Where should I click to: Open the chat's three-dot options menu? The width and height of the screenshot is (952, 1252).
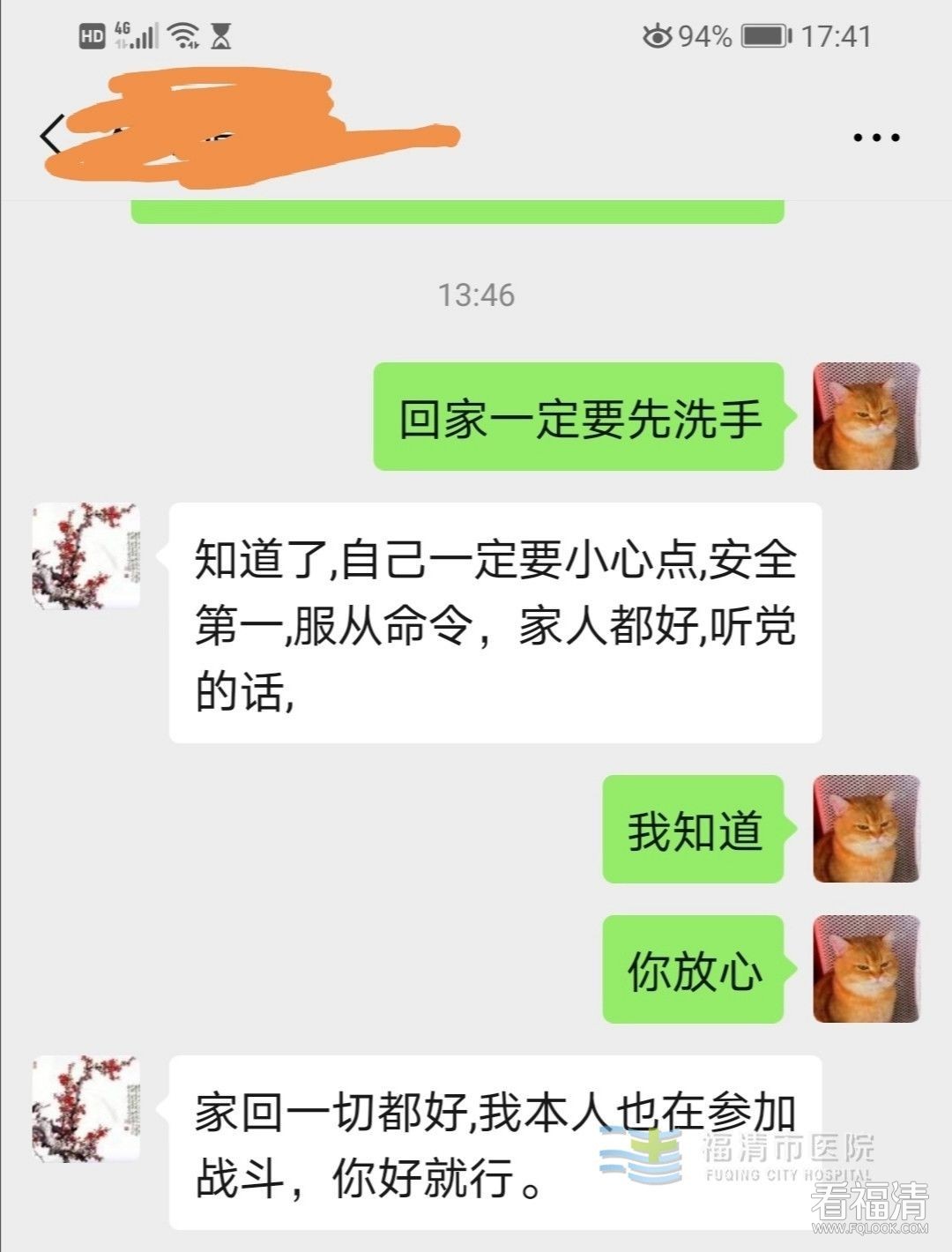click(875, 138)
